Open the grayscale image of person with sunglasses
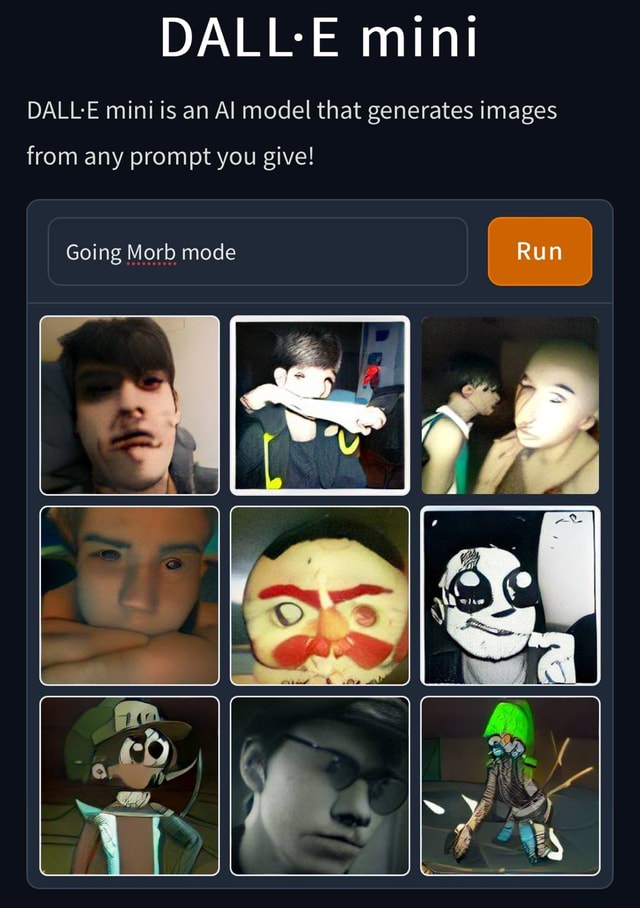This screenshot has width=640, height=908. click(x=320, y=786)
